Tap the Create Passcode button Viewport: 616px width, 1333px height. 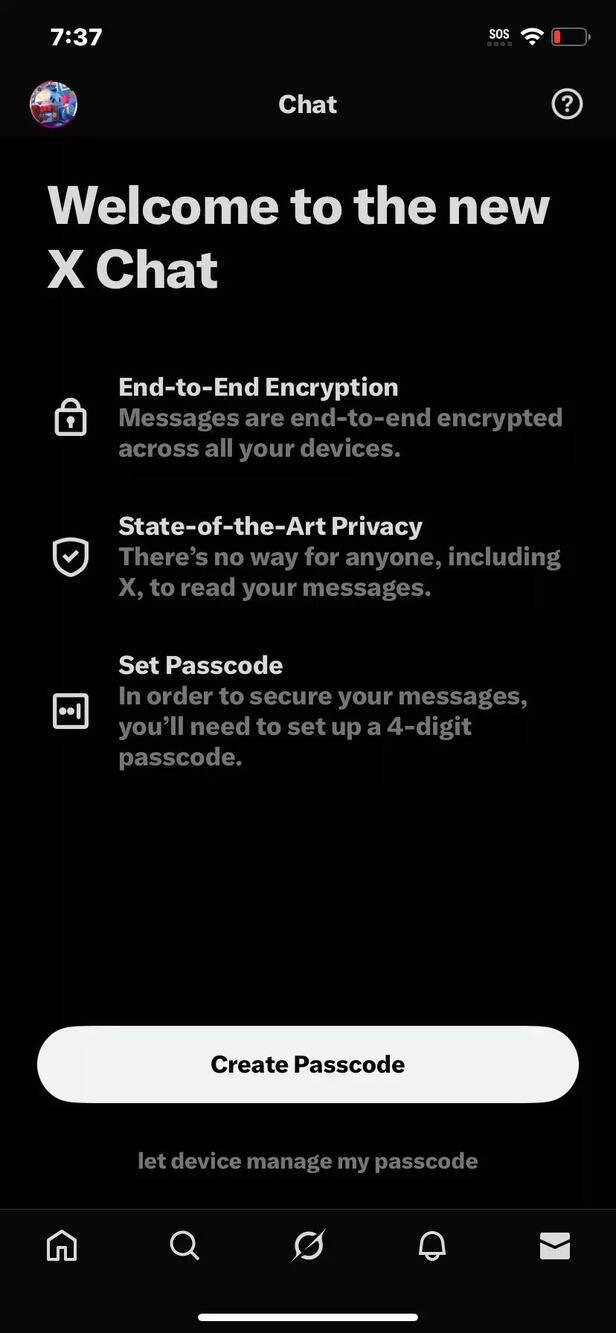click(308, 1064)
